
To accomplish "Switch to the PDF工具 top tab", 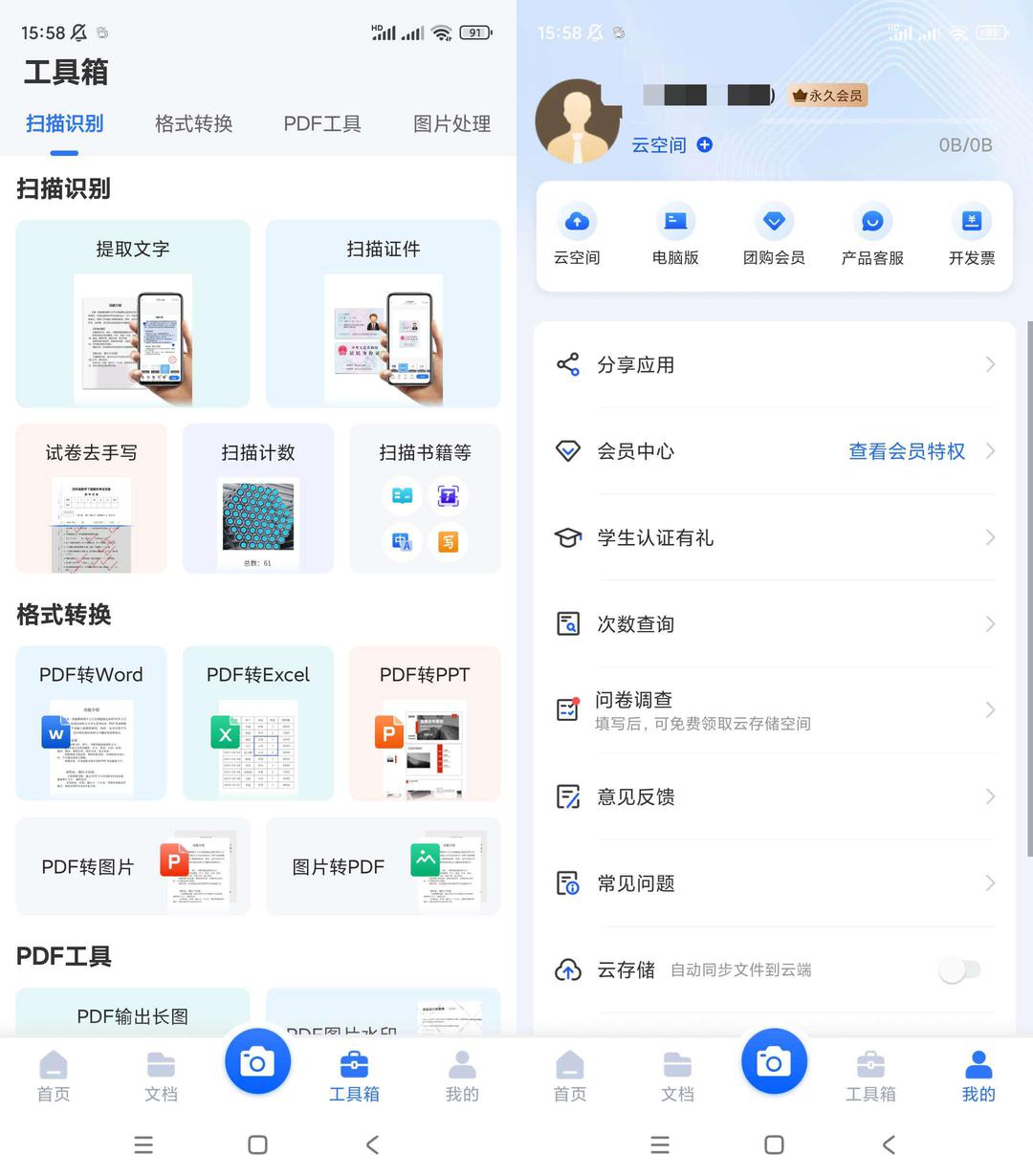I will click(322, 124).
